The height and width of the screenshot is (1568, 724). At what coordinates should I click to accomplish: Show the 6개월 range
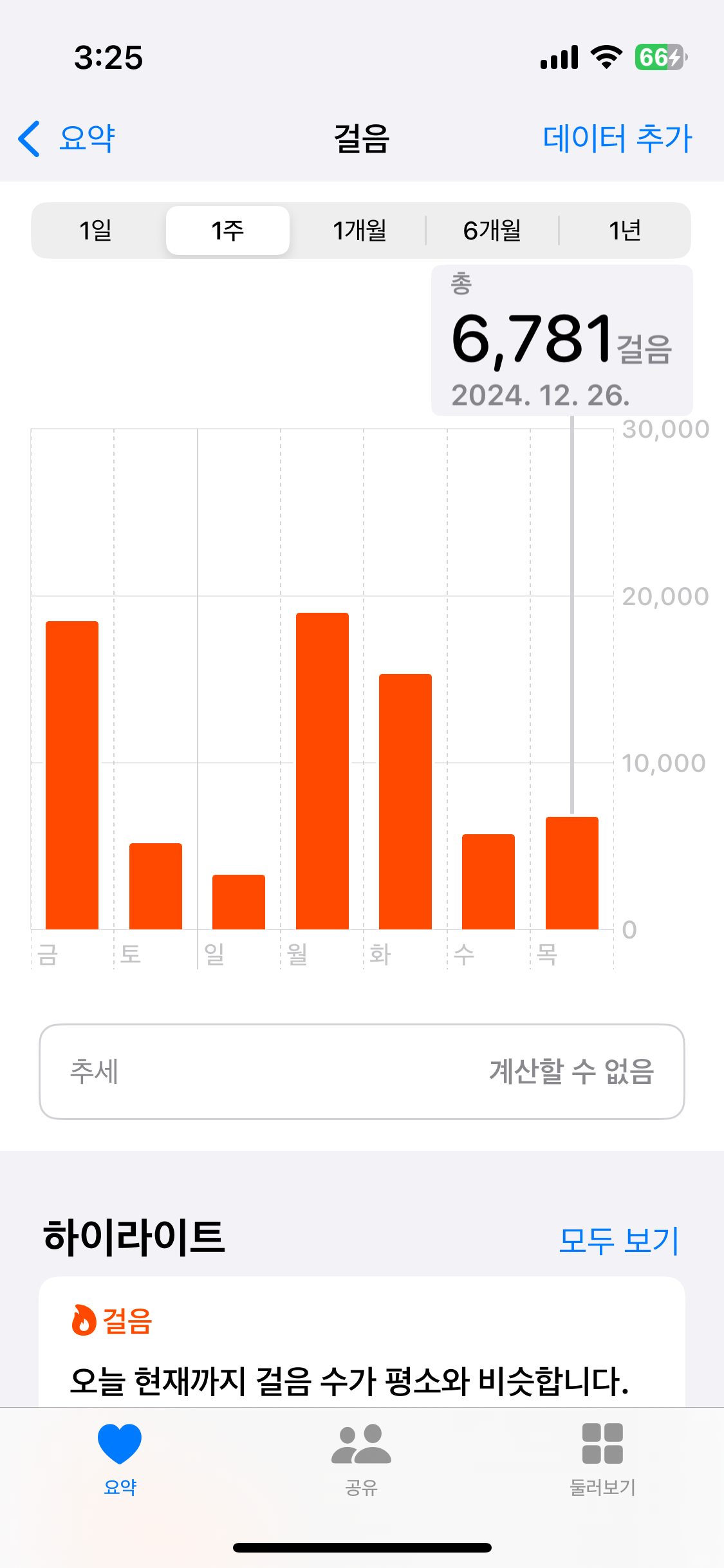(492, 230)
